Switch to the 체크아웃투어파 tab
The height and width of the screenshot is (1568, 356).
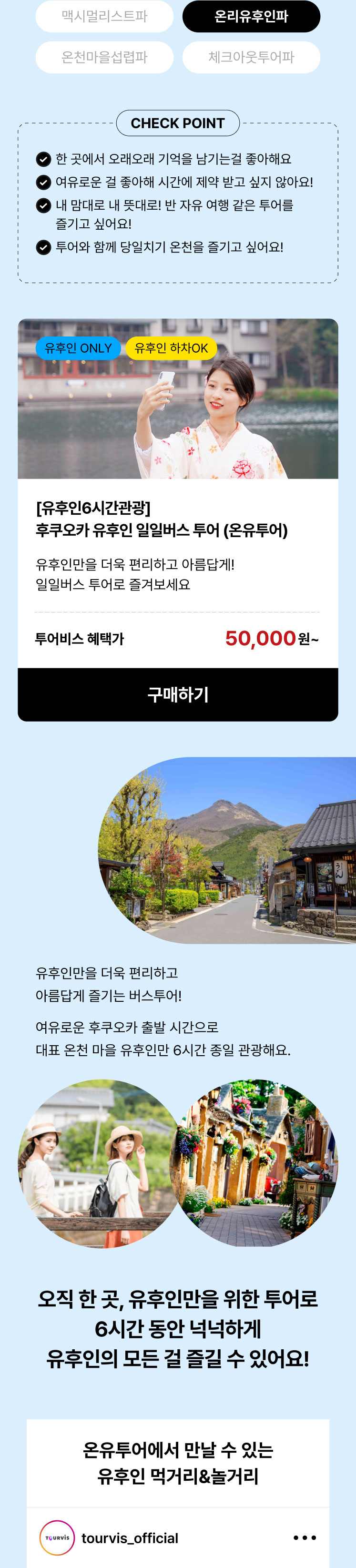pyautogui.click(x=251, y=57)
